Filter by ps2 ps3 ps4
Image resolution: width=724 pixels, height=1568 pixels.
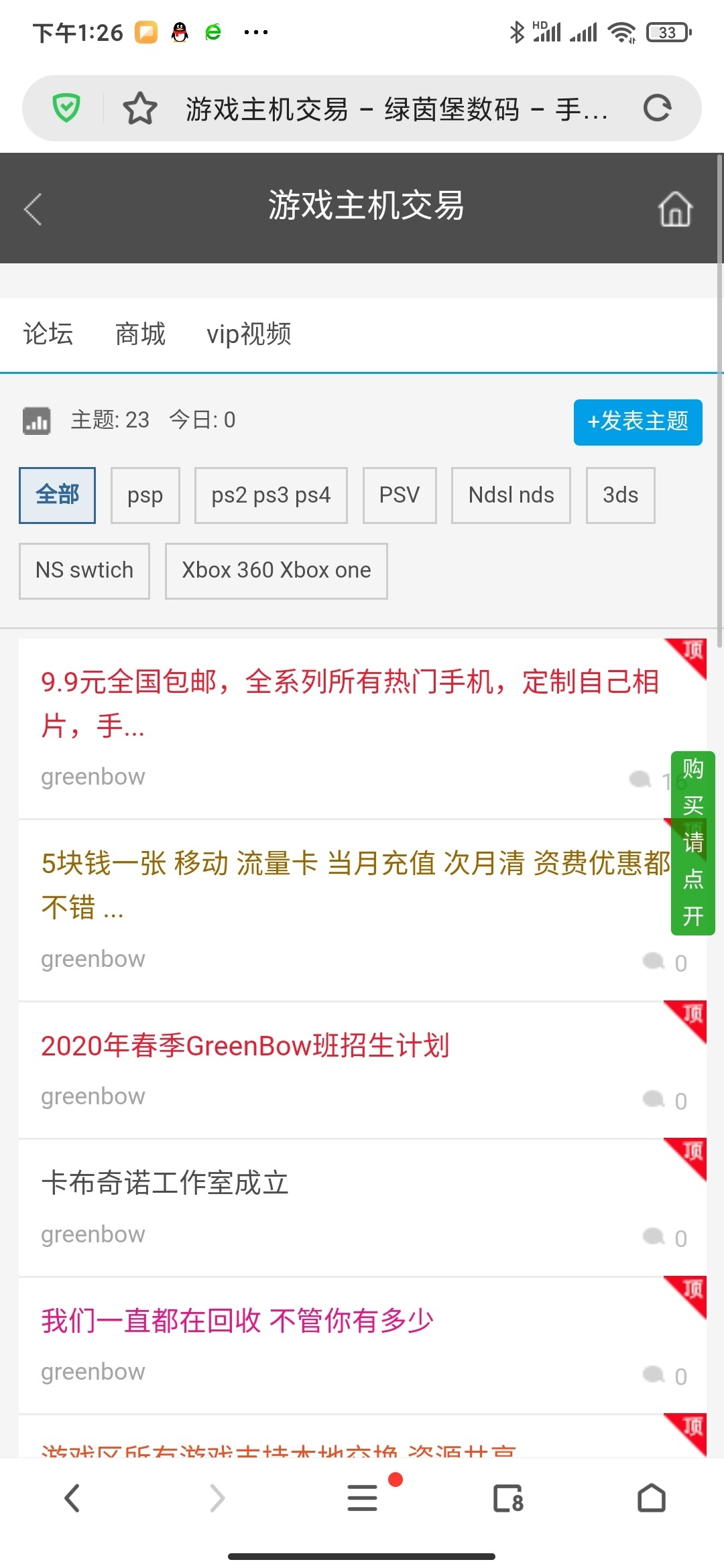(271, 495)
